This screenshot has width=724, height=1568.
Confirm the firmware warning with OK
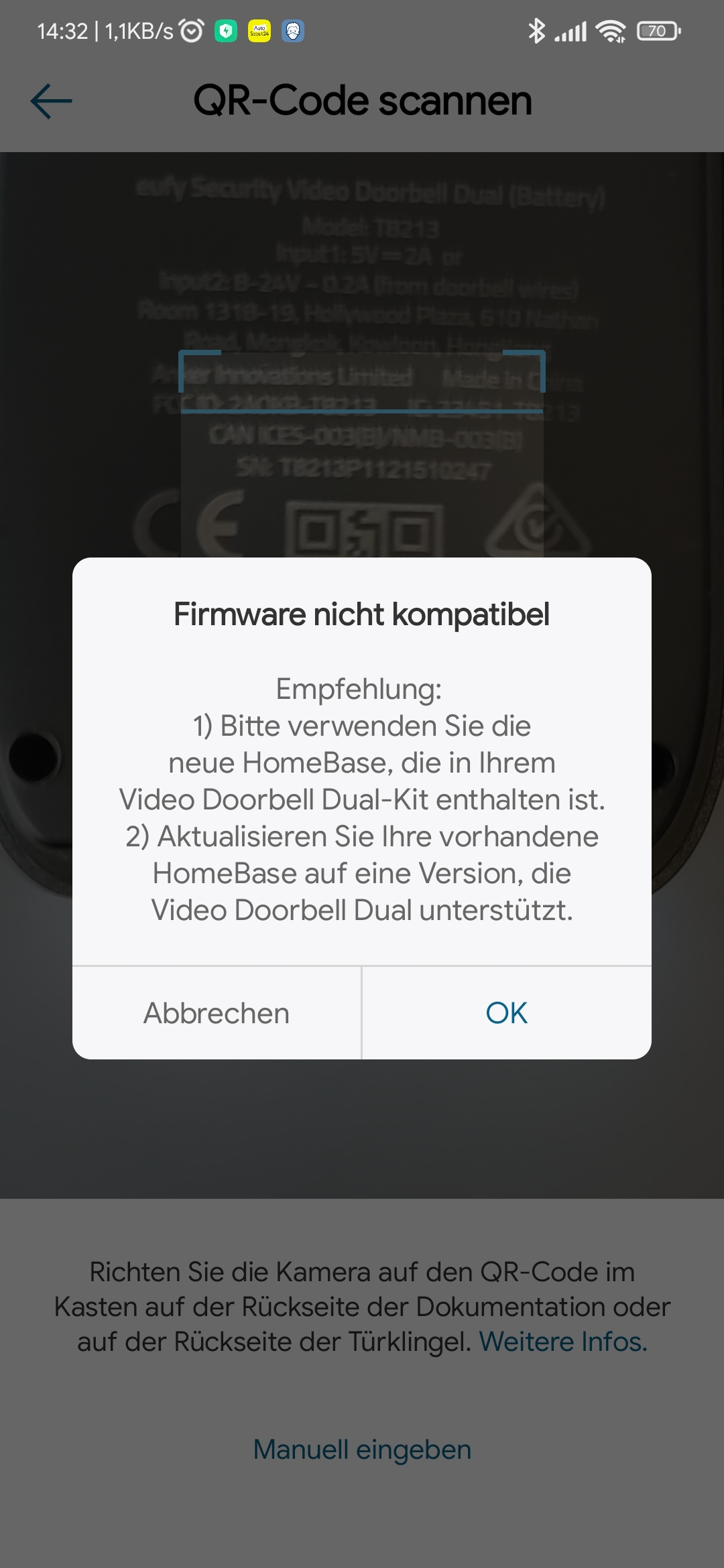[506, 1012]
